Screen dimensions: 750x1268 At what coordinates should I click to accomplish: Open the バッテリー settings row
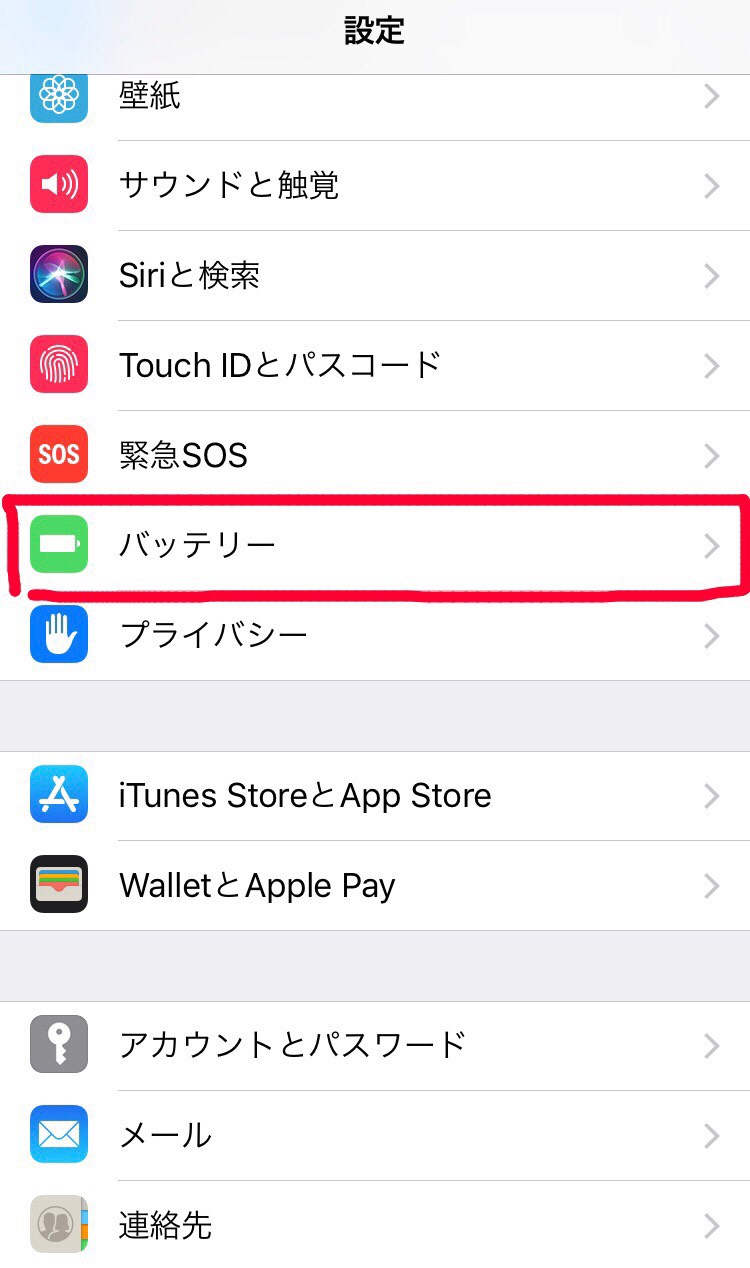375,545
